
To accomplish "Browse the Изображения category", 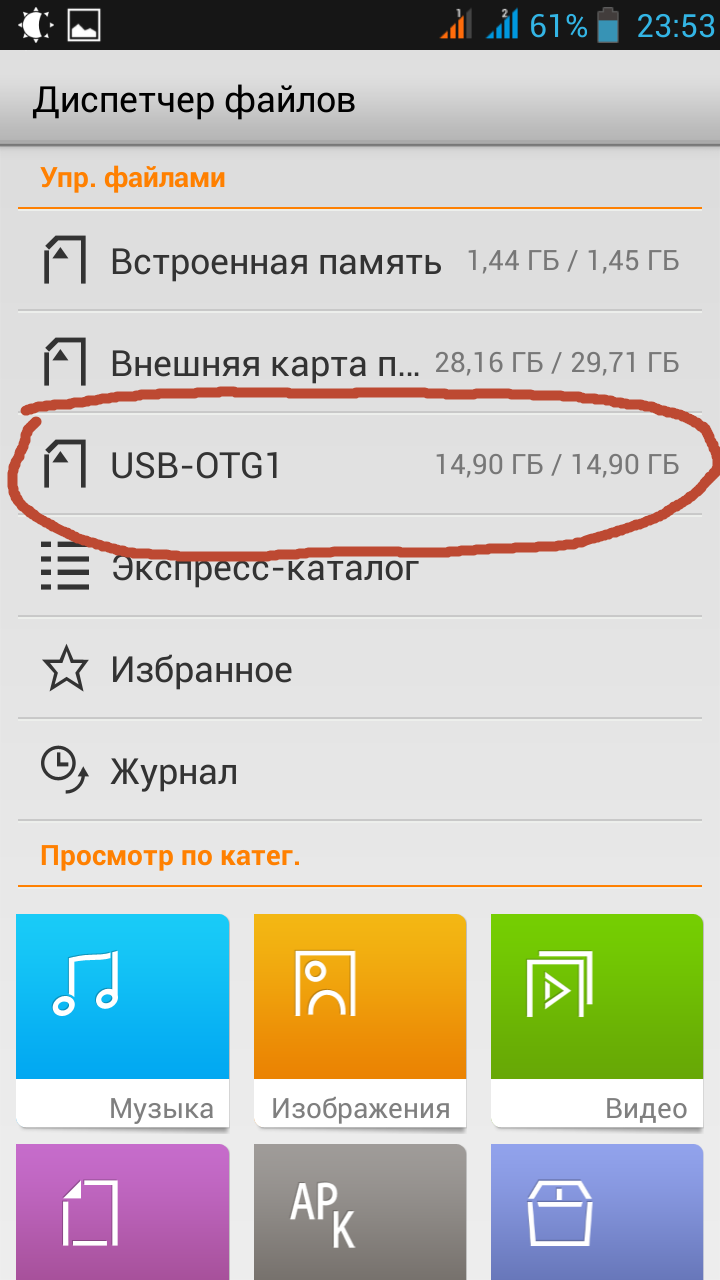I will [360, 1020].
